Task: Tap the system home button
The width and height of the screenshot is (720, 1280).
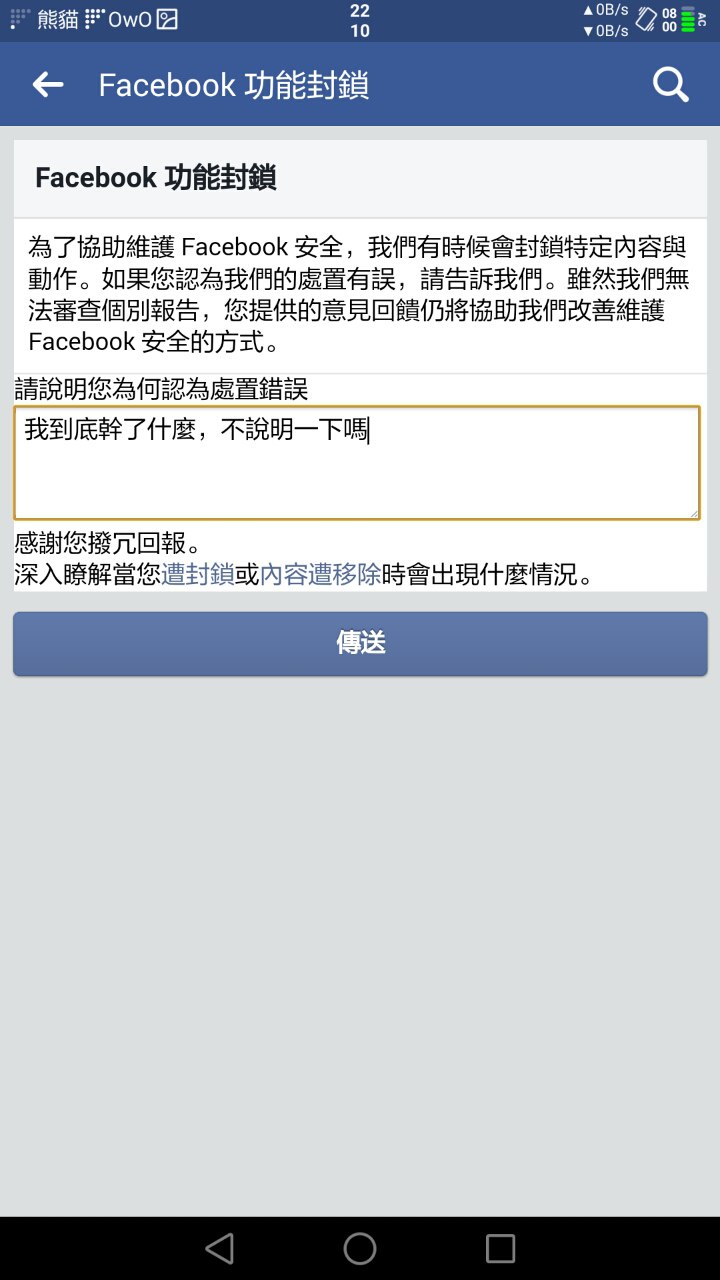Action: [x=360, y=1248]
